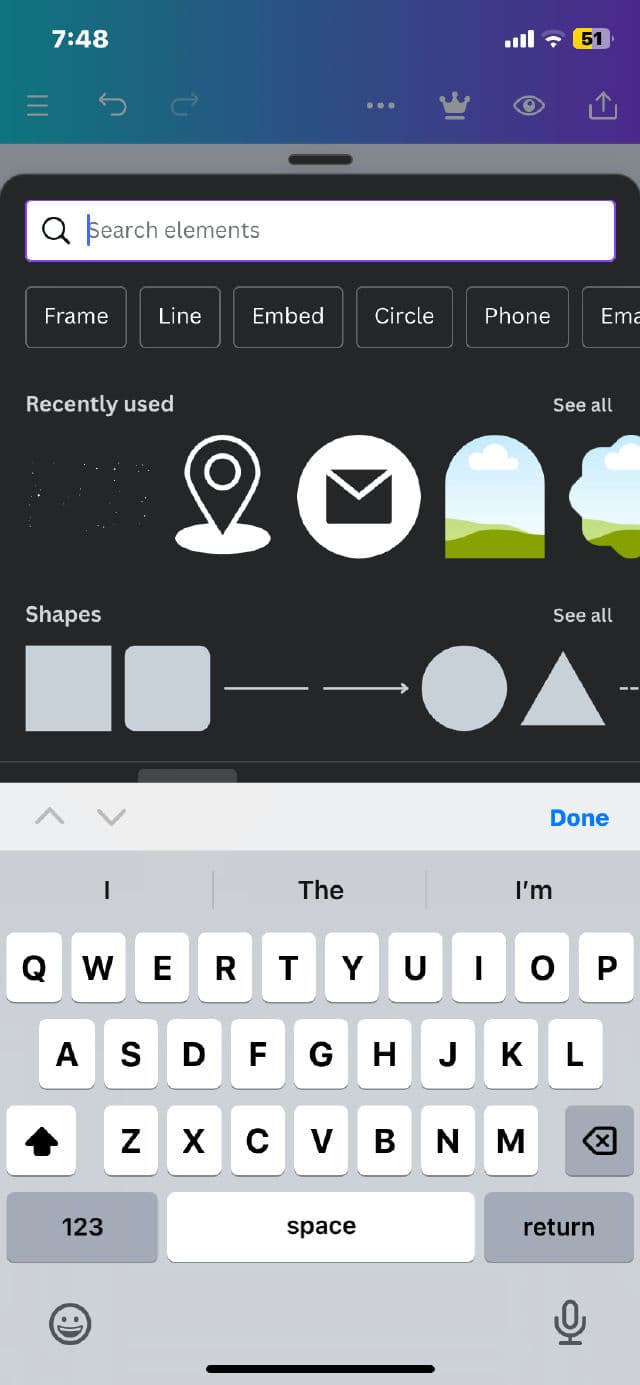Open the share export icon
This screenshot has width=640, height=1385.
[x=602, y=105]
